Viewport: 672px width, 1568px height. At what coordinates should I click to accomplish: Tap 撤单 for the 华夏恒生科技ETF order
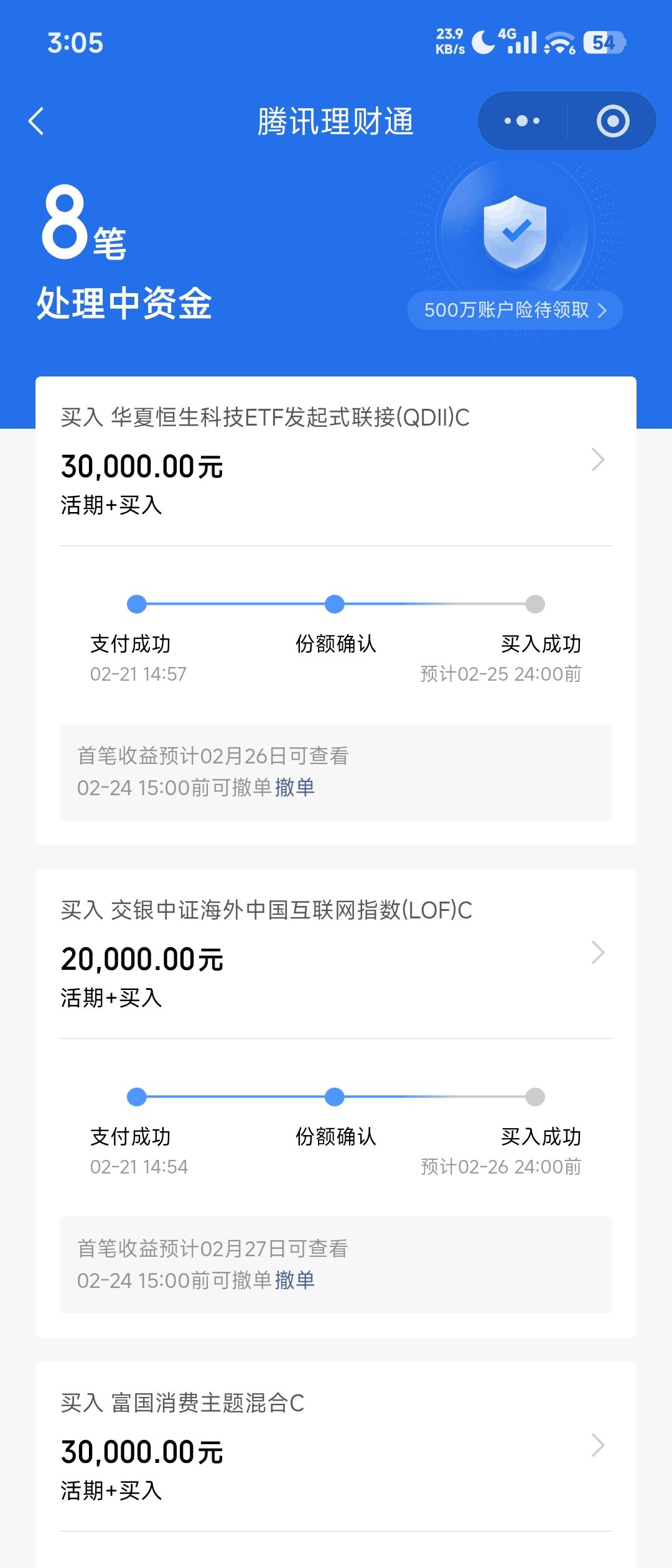(295, 788)
